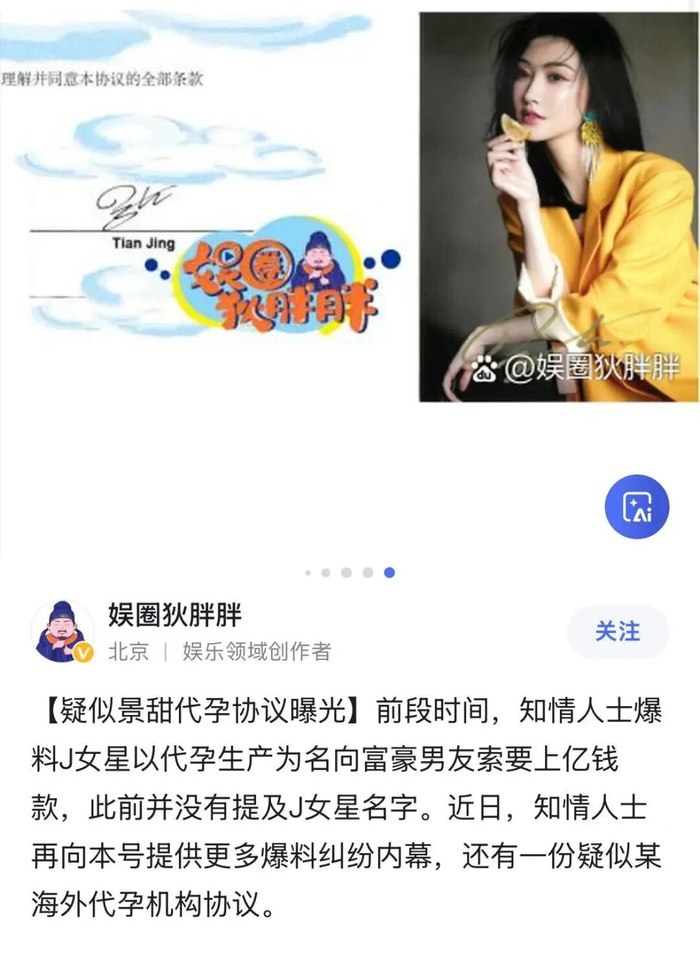Open 娱圈狄胖胖's profile avatar
This screenshot has height=955, width=700.
coord(63,632)
